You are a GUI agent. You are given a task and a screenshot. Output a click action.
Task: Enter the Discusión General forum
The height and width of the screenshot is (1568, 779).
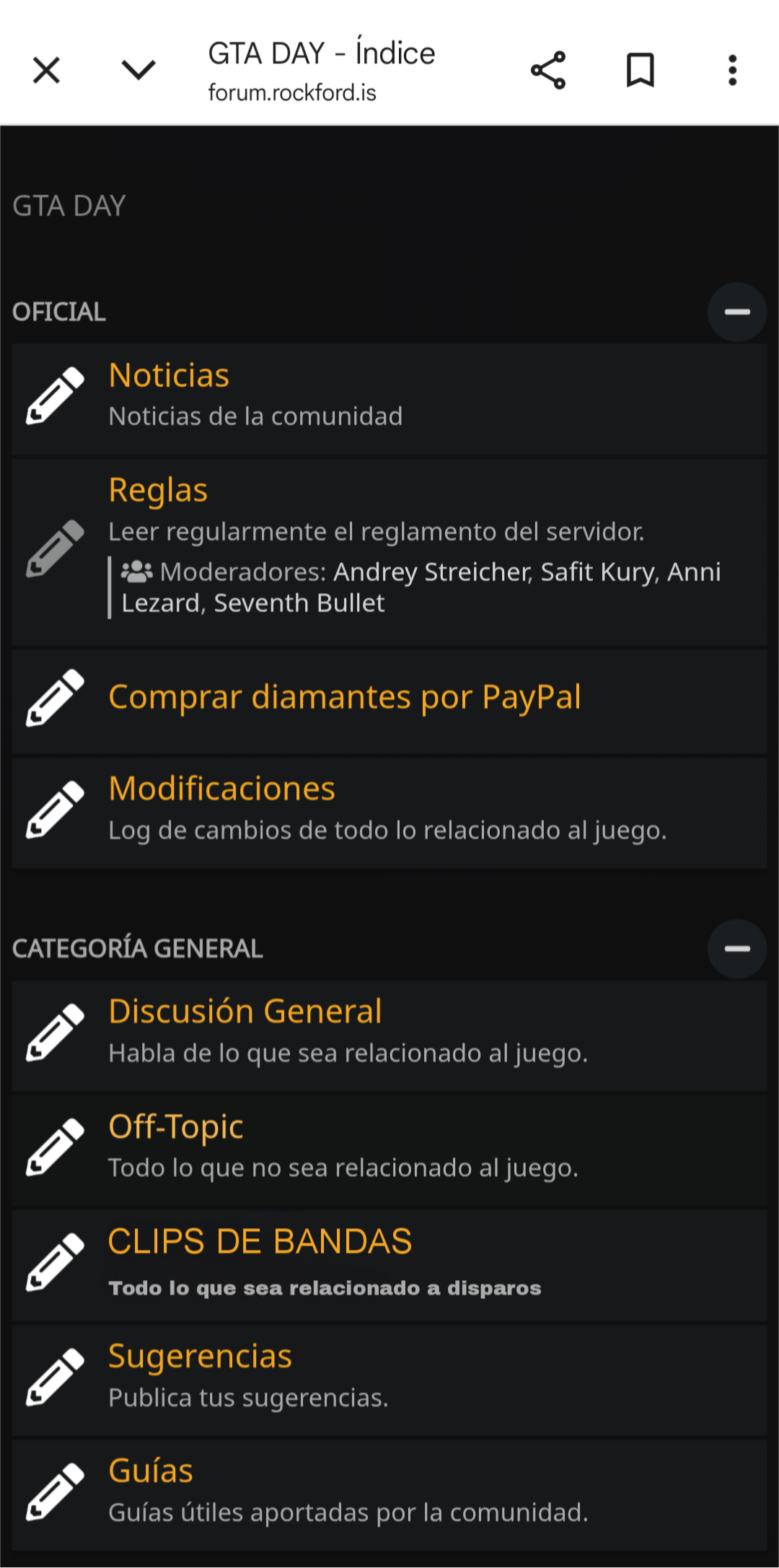[x=245, y=1012]
